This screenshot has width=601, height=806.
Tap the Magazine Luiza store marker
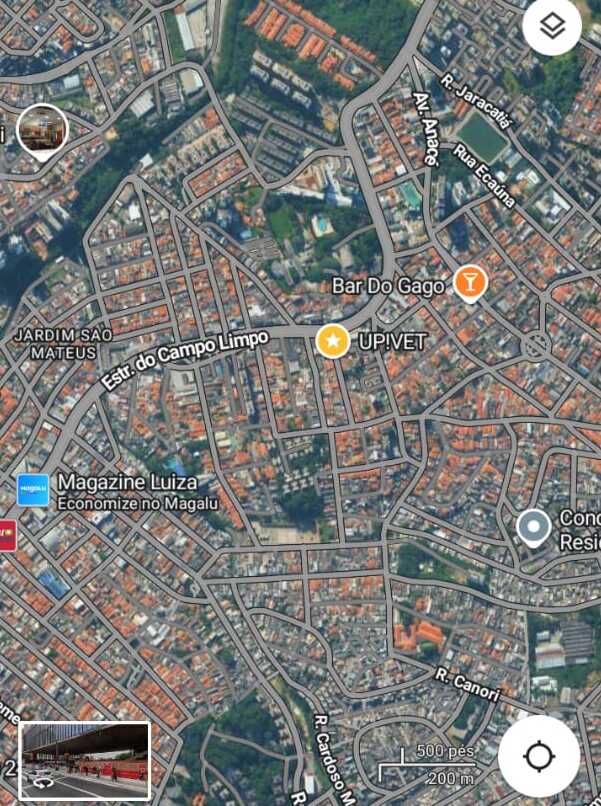click(x=33, y=490)
